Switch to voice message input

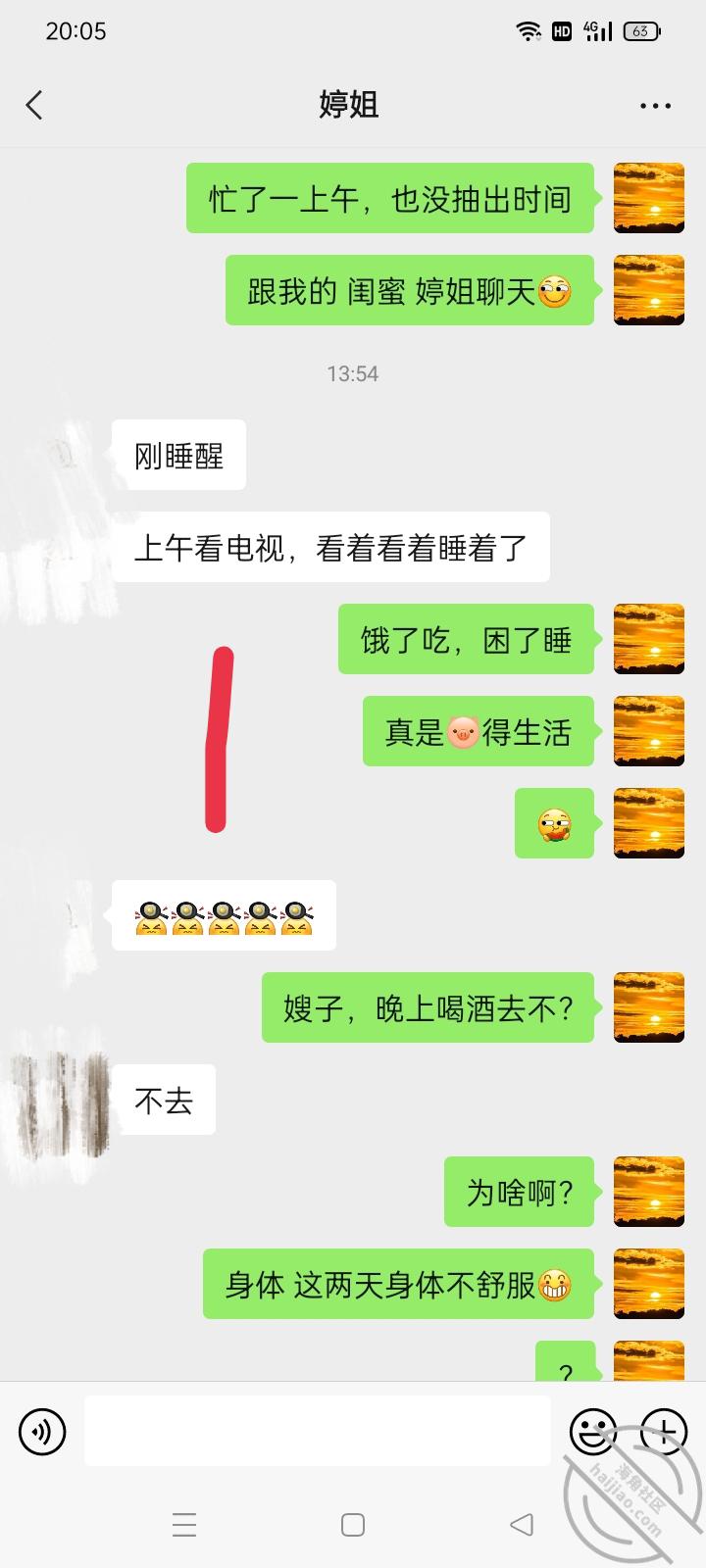(42, 1432)
